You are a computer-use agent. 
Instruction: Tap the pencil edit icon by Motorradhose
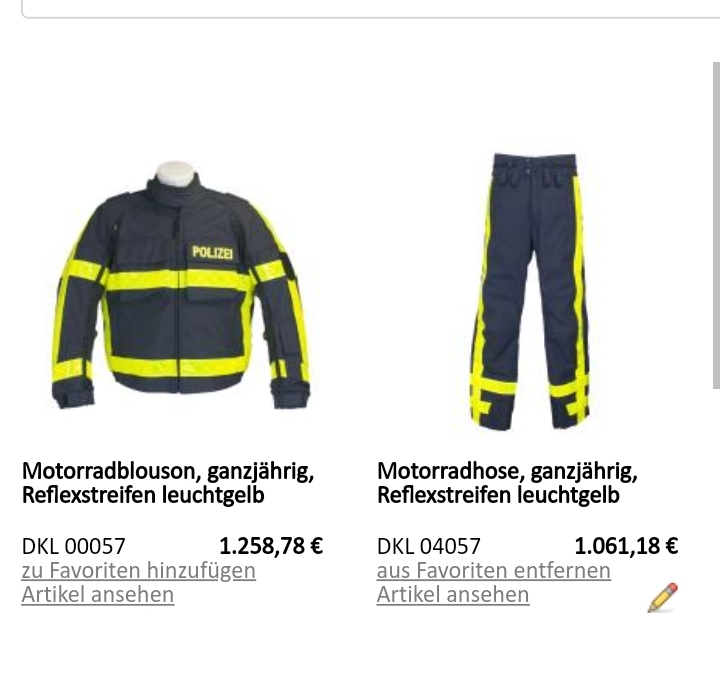pyautogui.click(x=662, y=598)
